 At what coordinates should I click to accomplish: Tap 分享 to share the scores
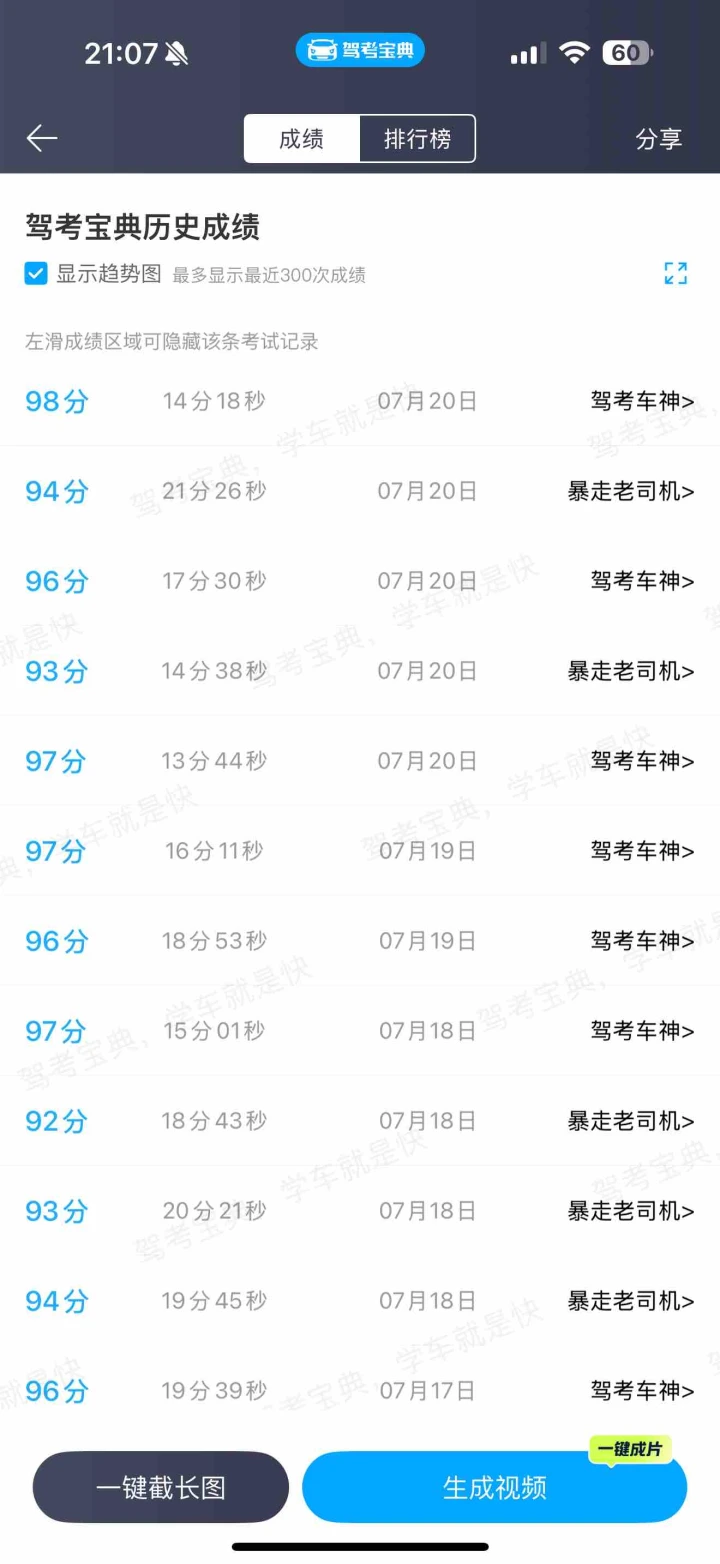[658, 139]
